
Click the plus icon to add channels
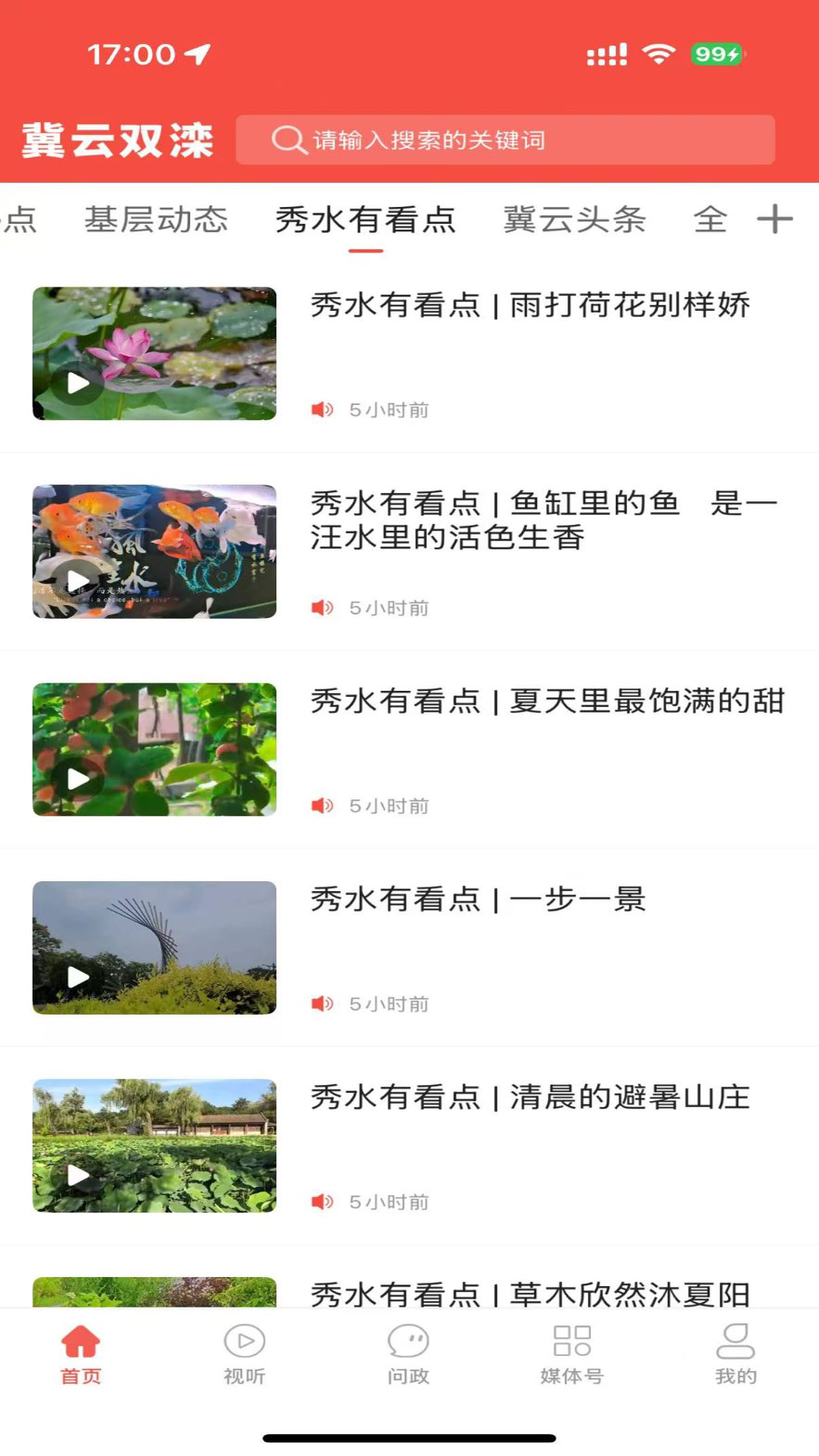coord(775,220)
